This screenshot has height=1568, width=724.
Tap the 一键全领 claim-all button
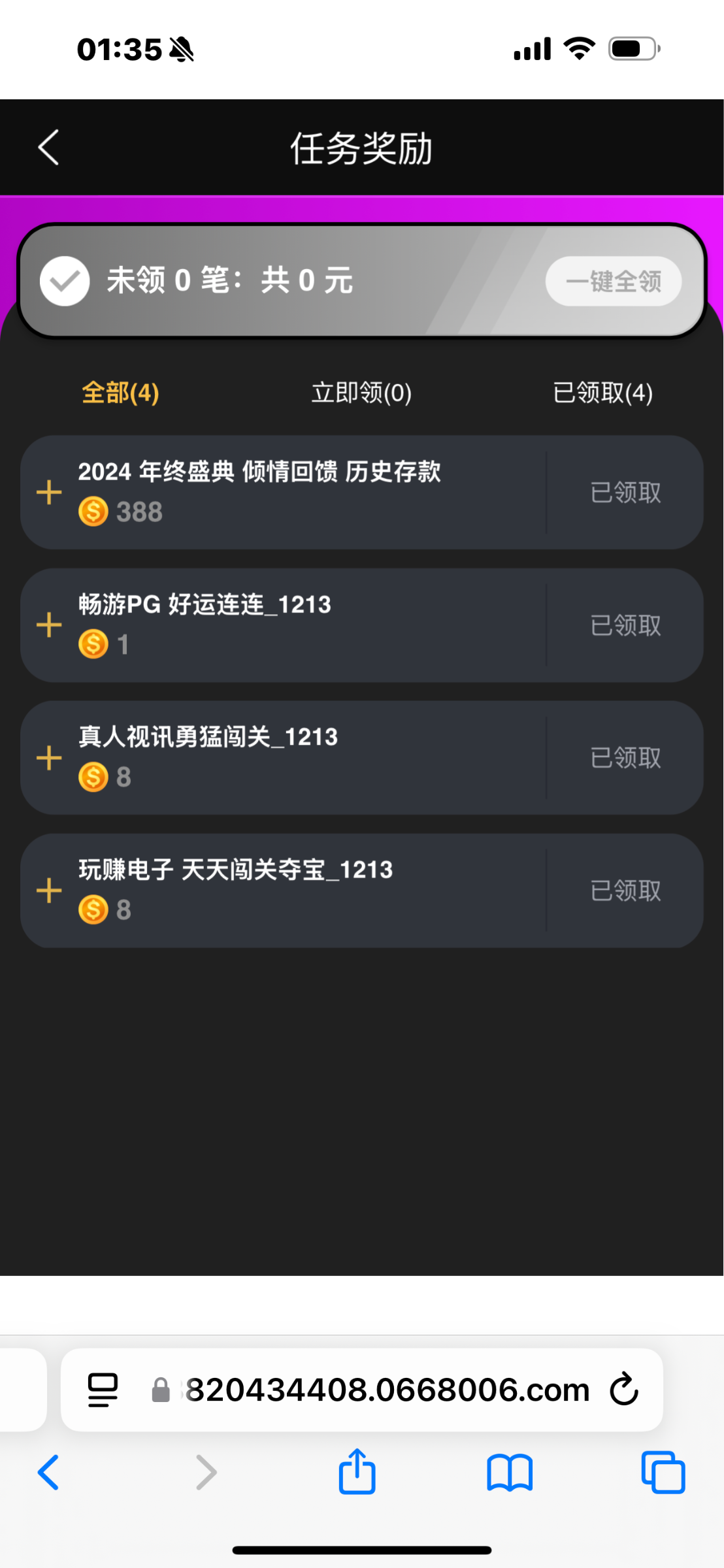(614, 281)
